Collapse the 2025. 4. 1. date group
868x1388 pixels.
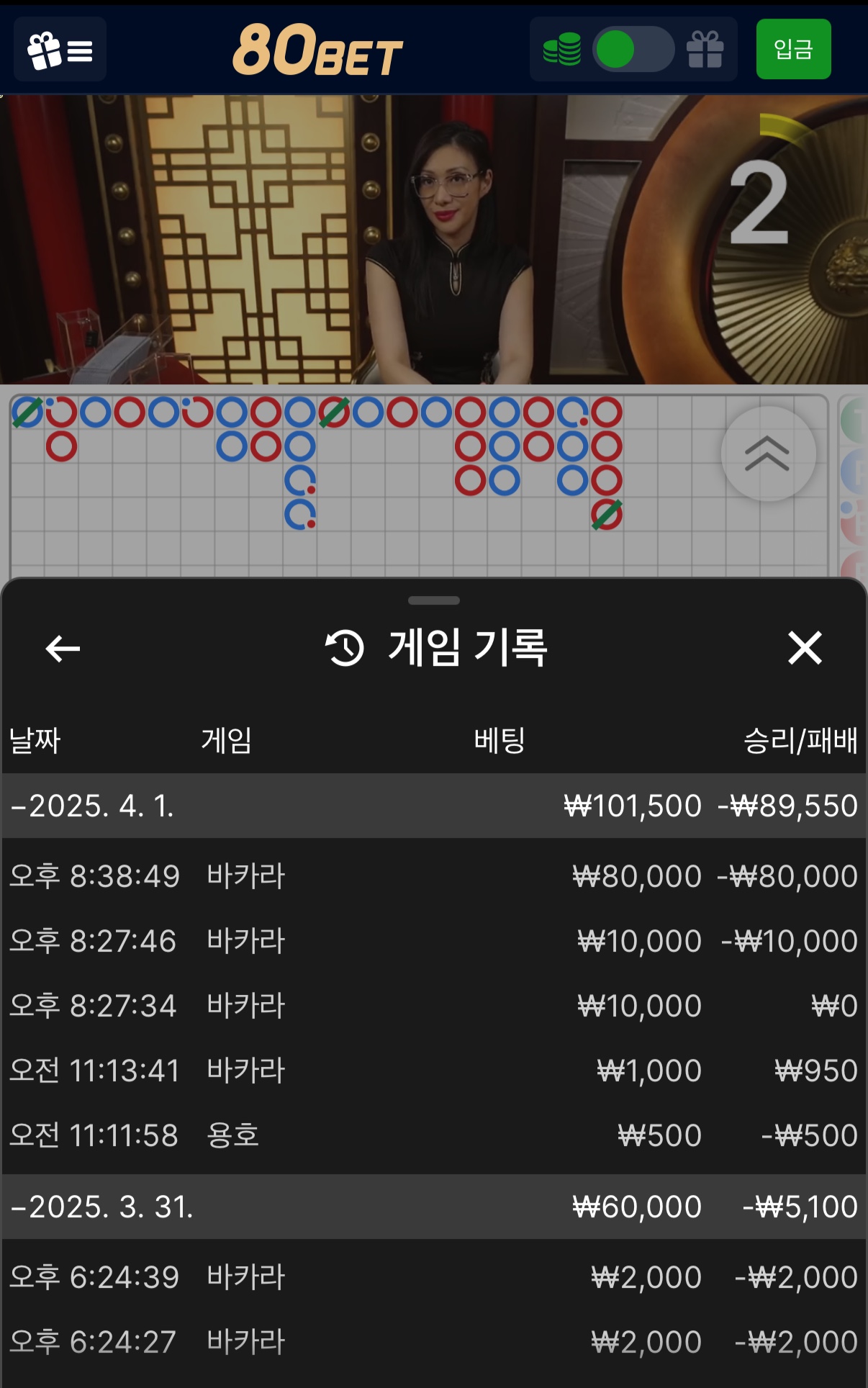[x=94, y=806]
